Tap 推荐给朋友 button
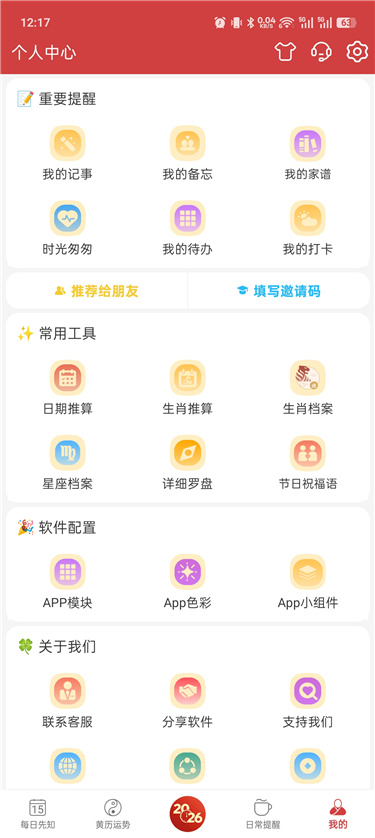Viewport: 375px width, 838px height. coord(97,291)
